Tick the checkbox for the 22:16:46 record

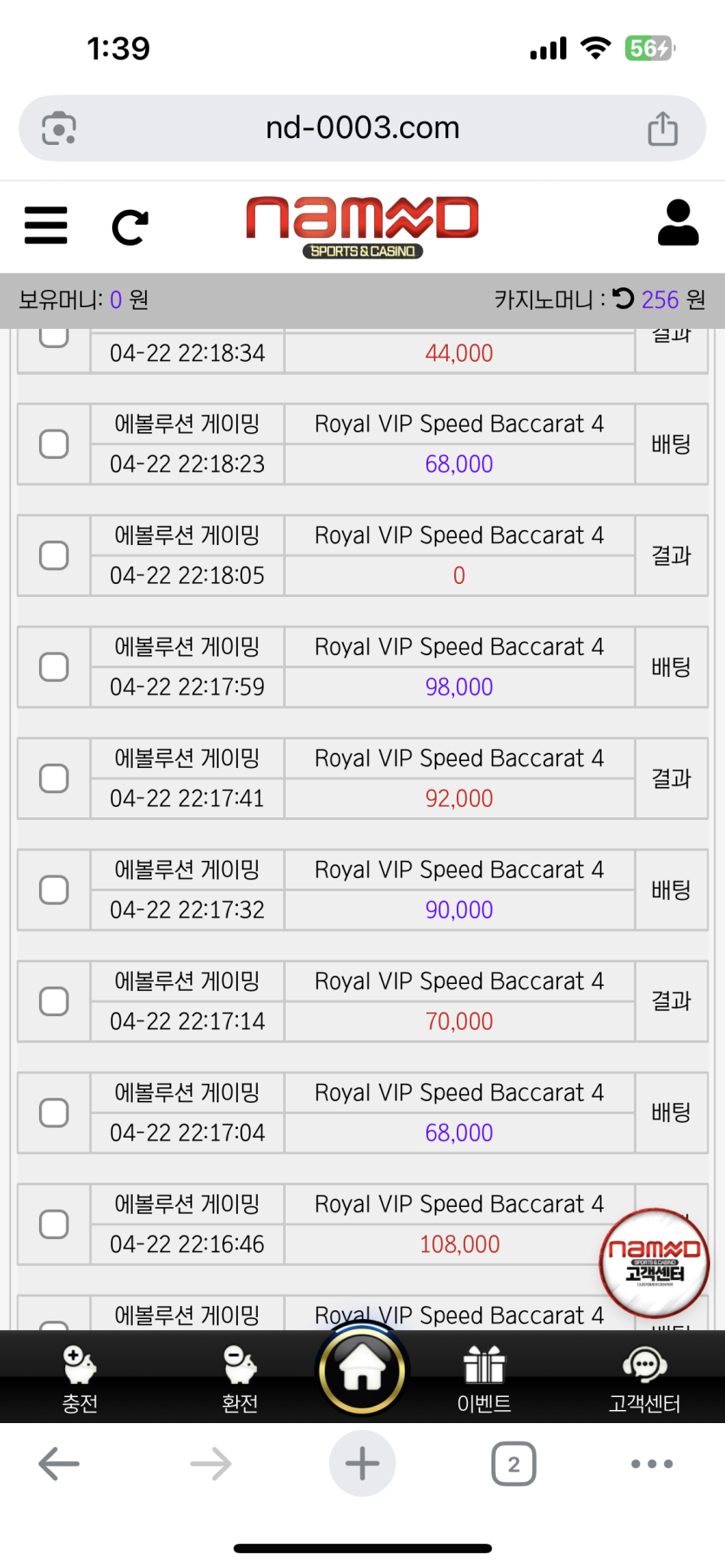coord(54,1224)
